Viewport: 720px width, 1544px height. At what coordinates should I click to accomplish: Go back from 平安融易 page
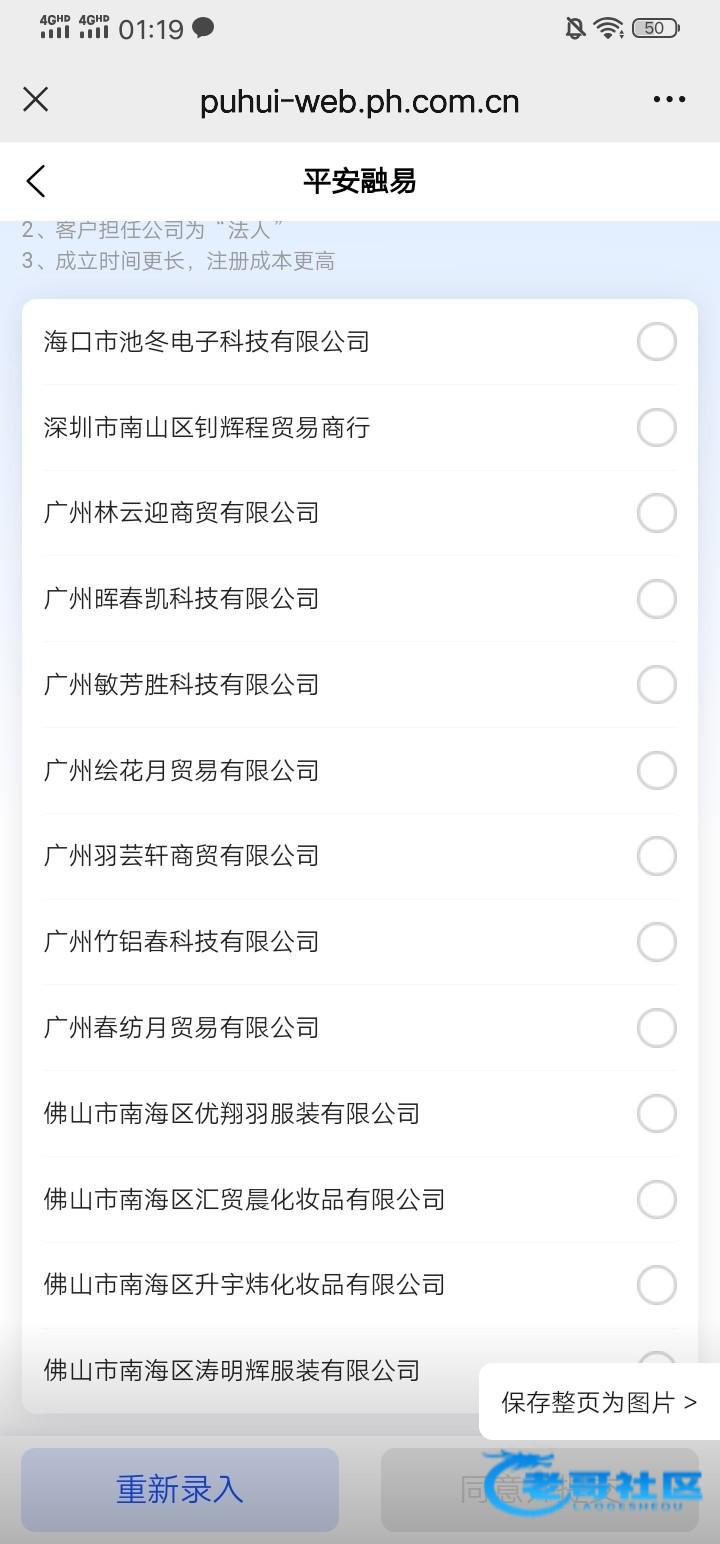click(x=36, y=181)
